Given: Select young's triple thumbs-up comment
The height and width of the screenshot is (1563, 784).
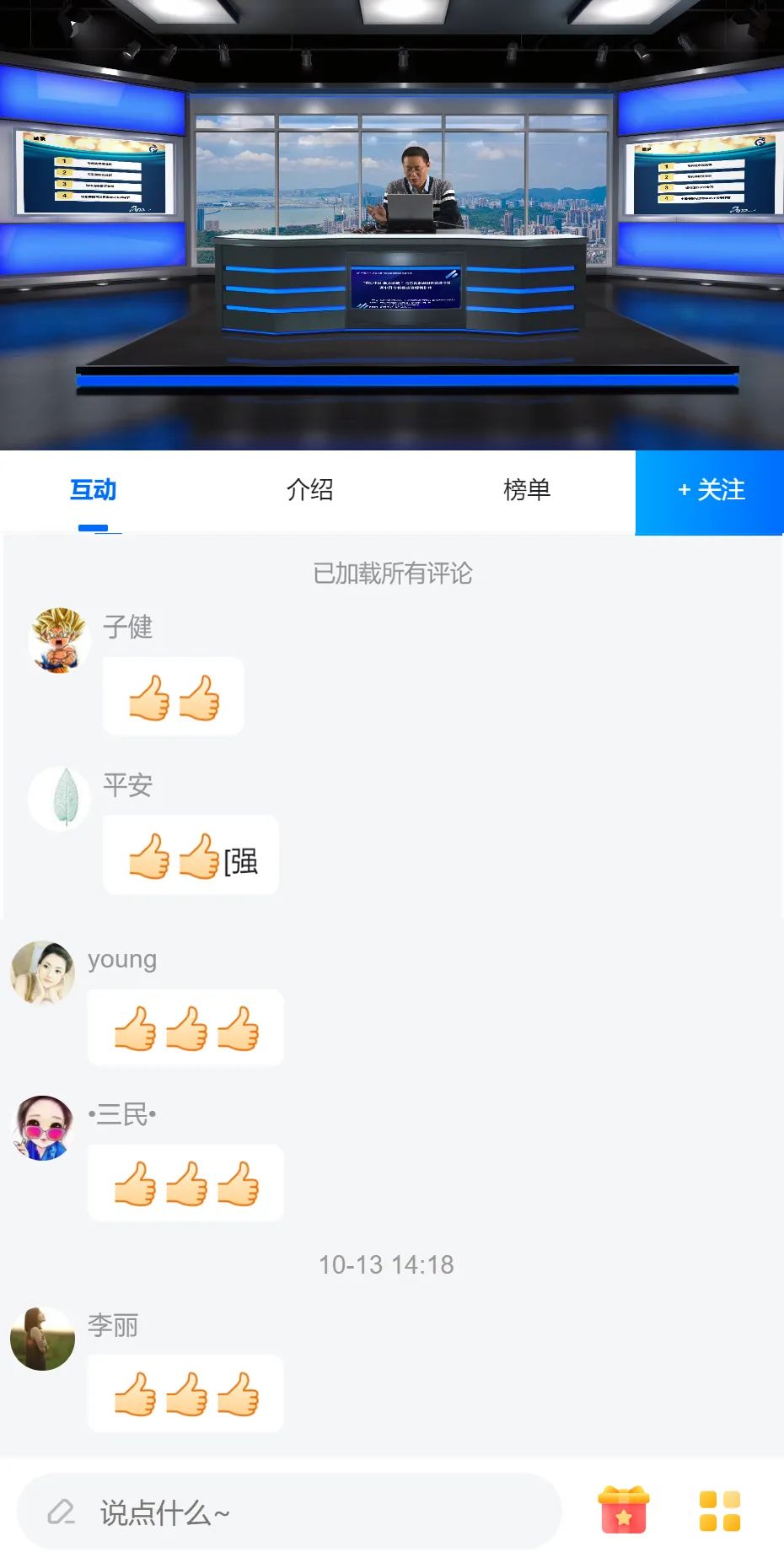Looking at the screenshot, I should pyautogui.click(x=185, y=1027).
